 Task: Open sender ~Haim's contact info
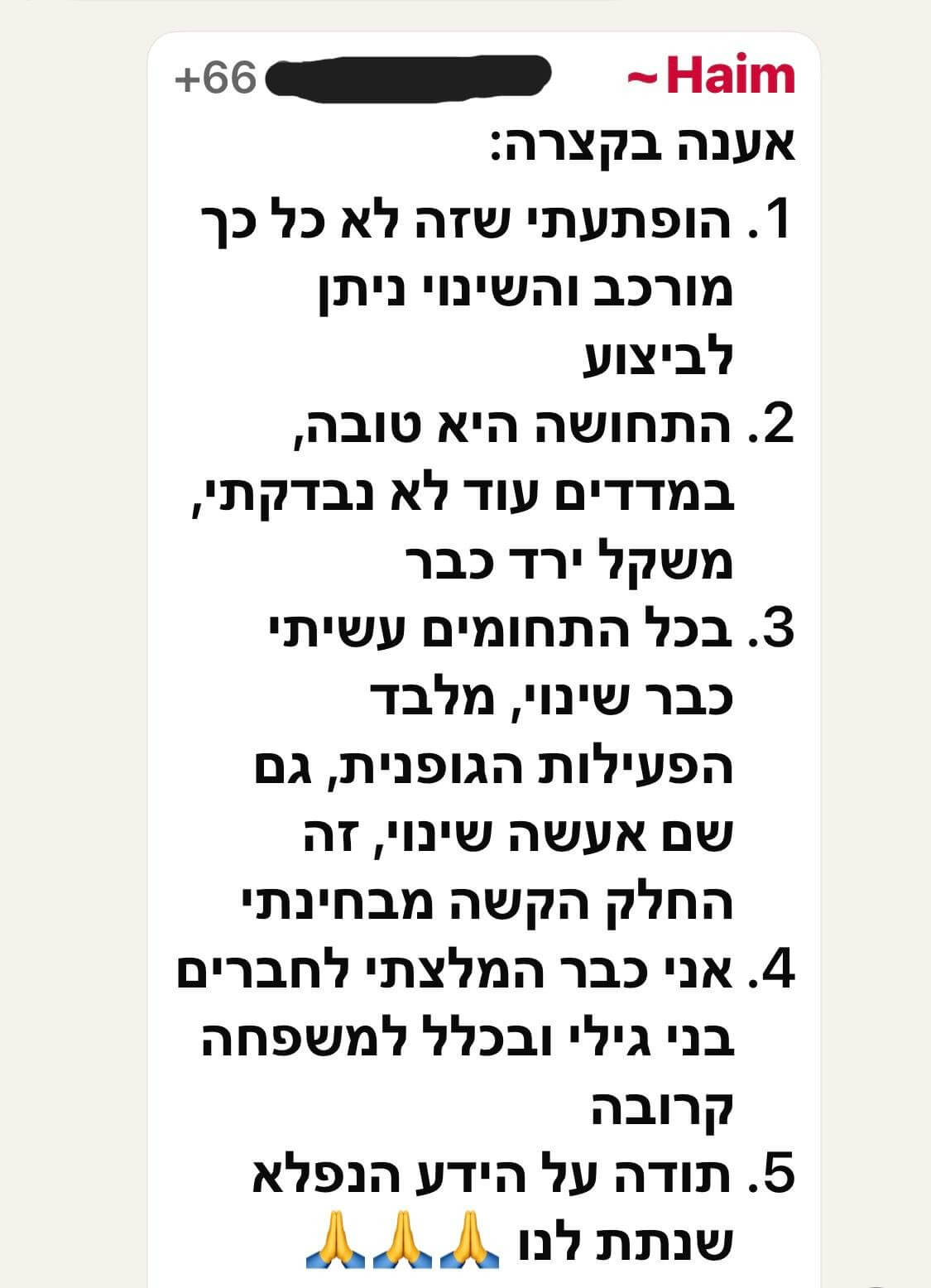tap(711, 77)
